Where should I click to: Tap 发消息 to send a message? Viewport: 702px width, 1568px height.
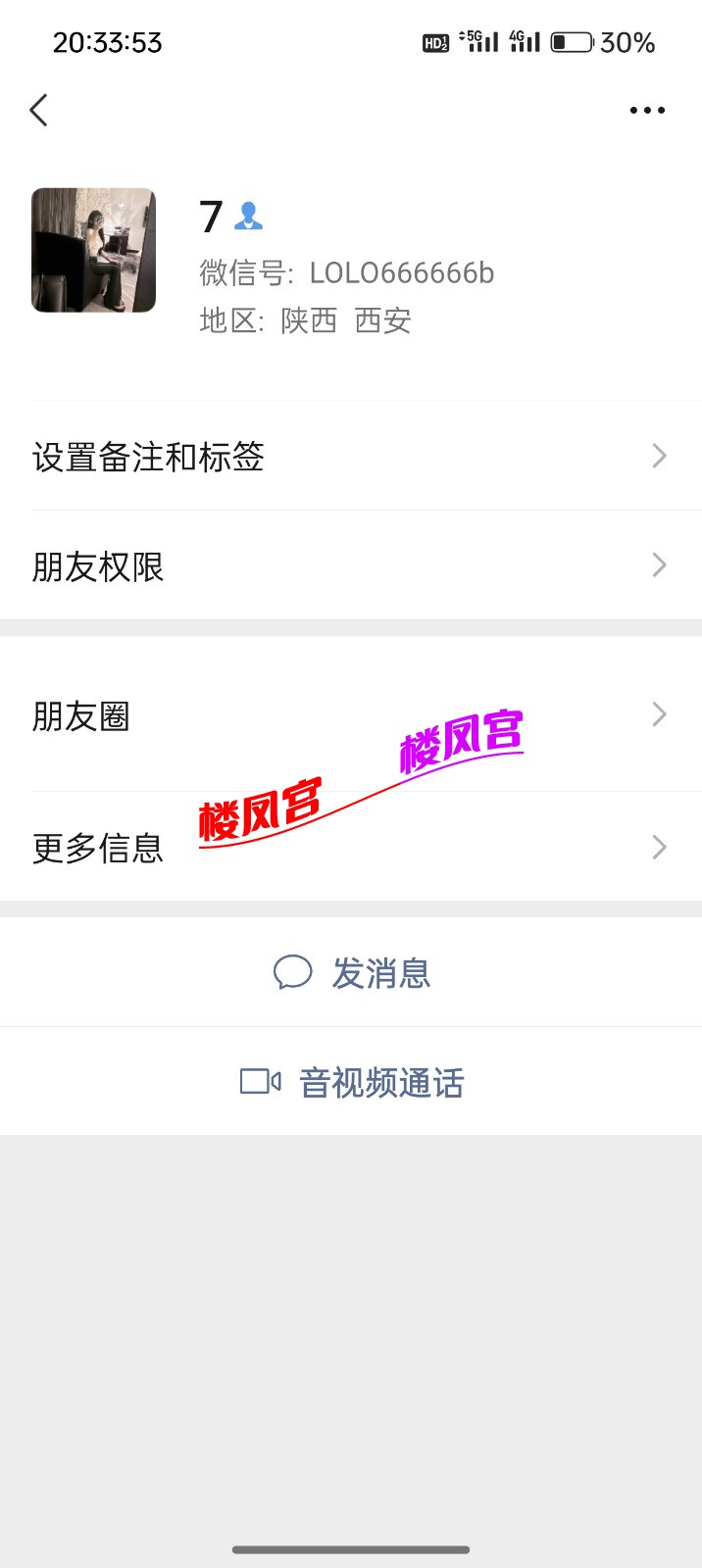coord(353,973)
